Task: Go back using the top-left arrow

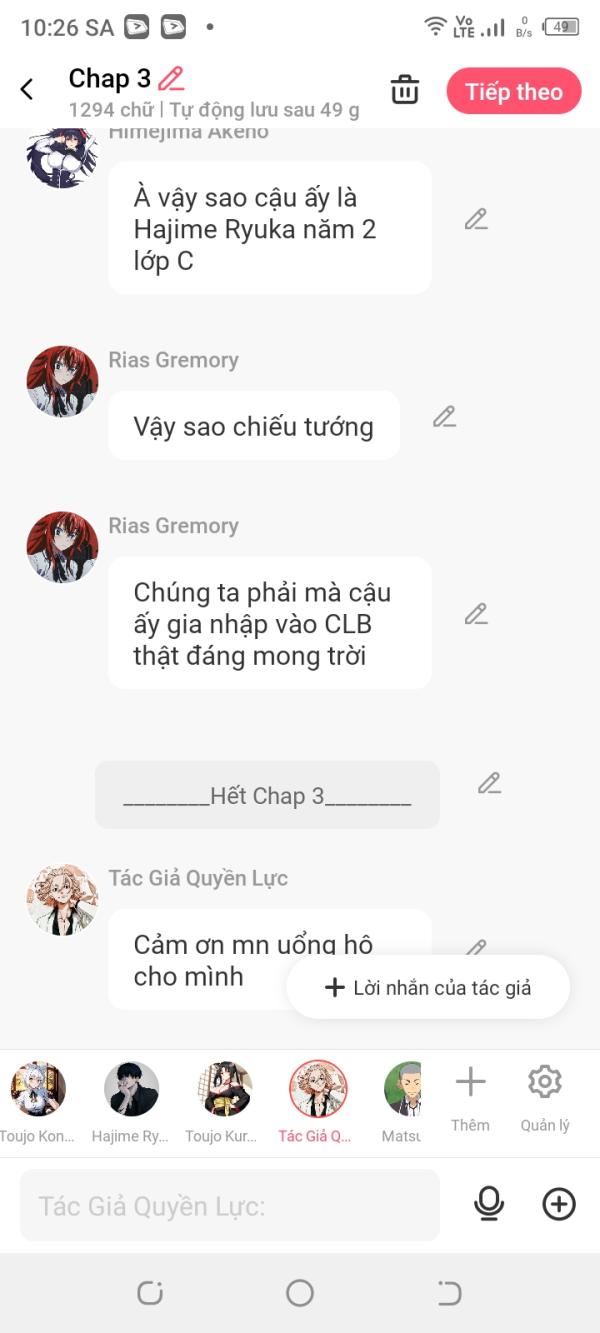Action: 27,89
